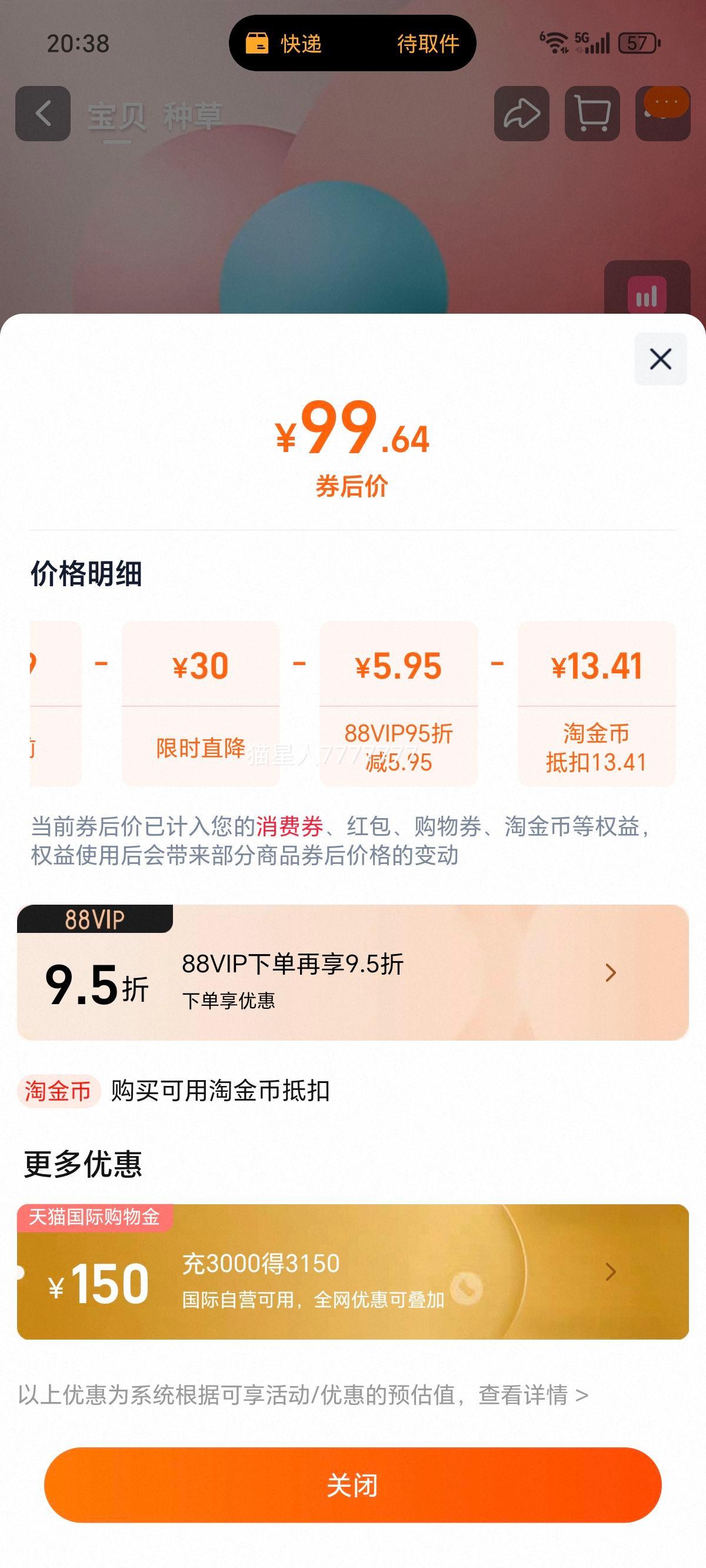
Task: Open the data chart icon on the right edge
Action: pyautogui.click(x=648, y=293)
